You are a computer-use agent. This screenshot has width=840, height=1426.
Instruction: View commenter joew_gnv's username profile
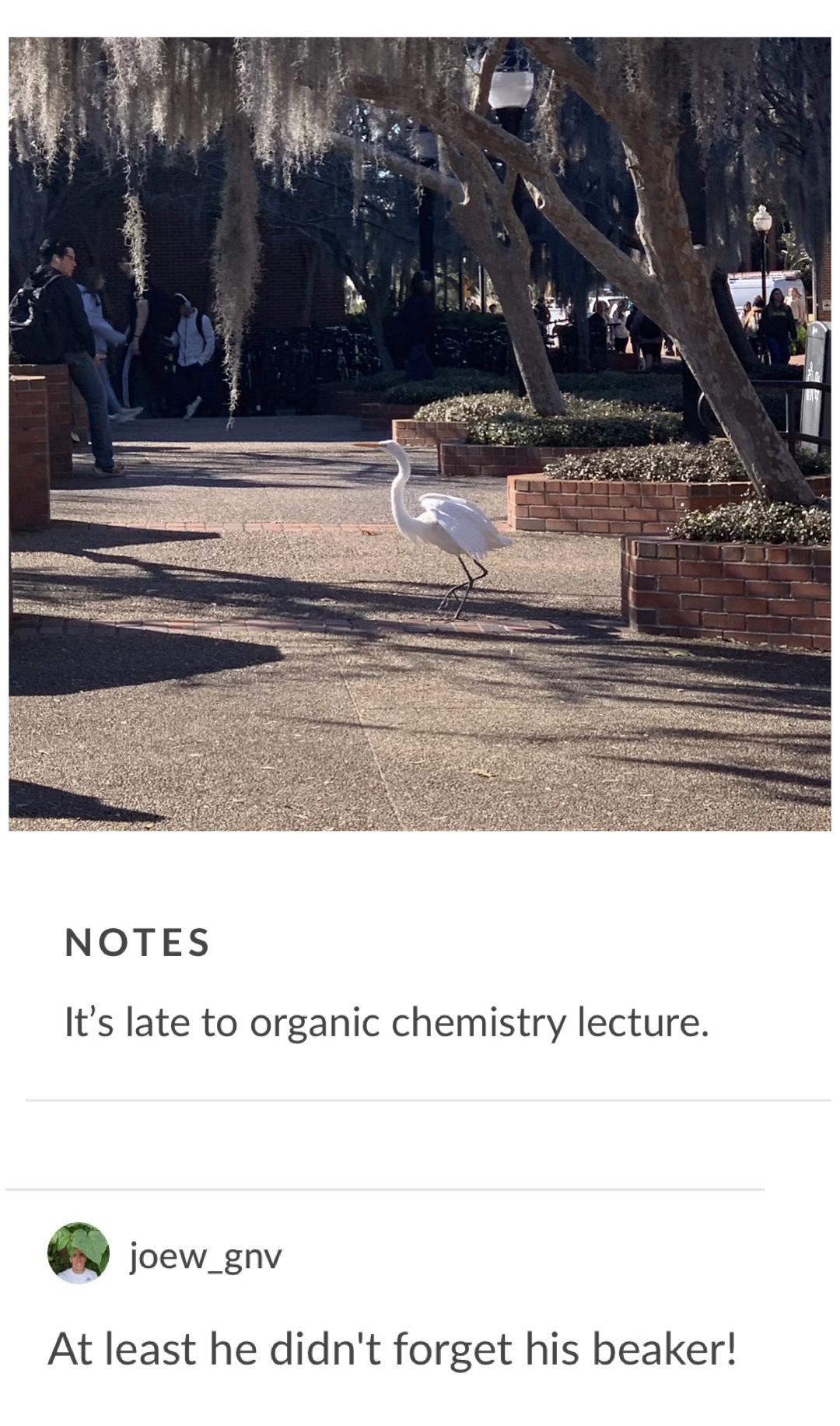coord(205,1256)
